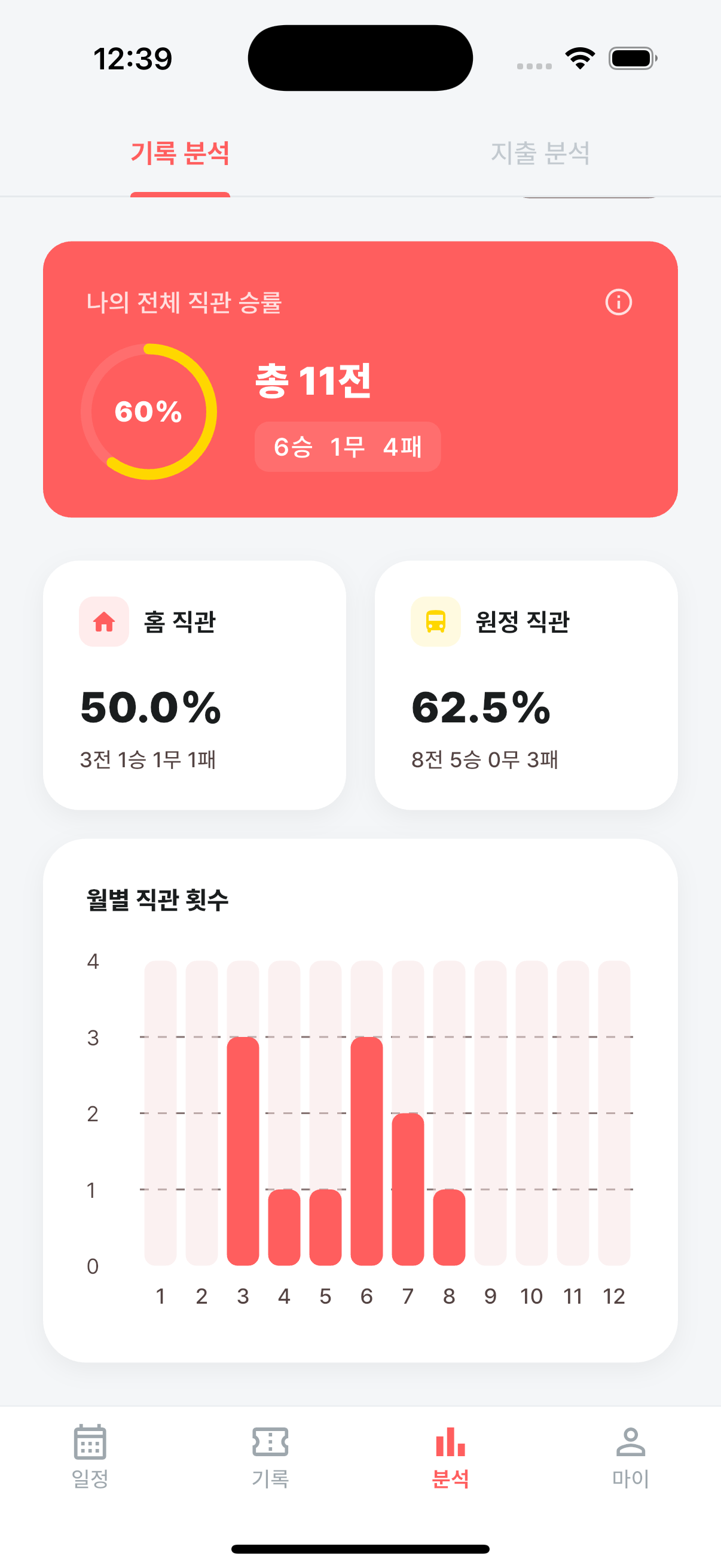Image resolution: width=721 pixels, height=1568 pixels.
Task: Tap the home icon on the 홈 직관 card
Action: (x=103, y=623)
